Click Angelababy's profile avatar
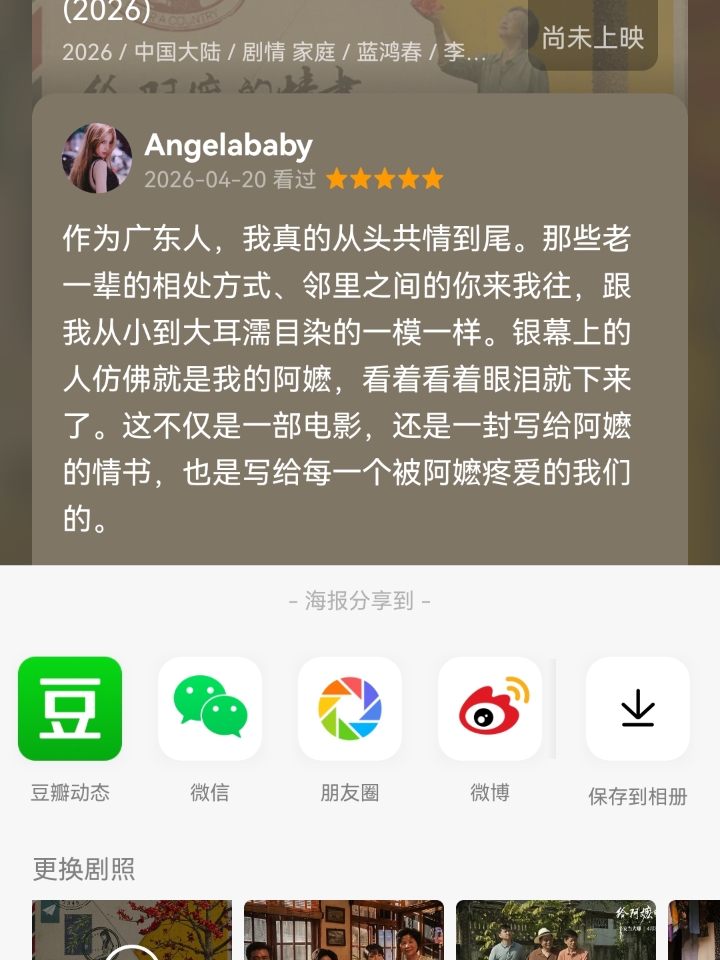 (x=96, y=159)
